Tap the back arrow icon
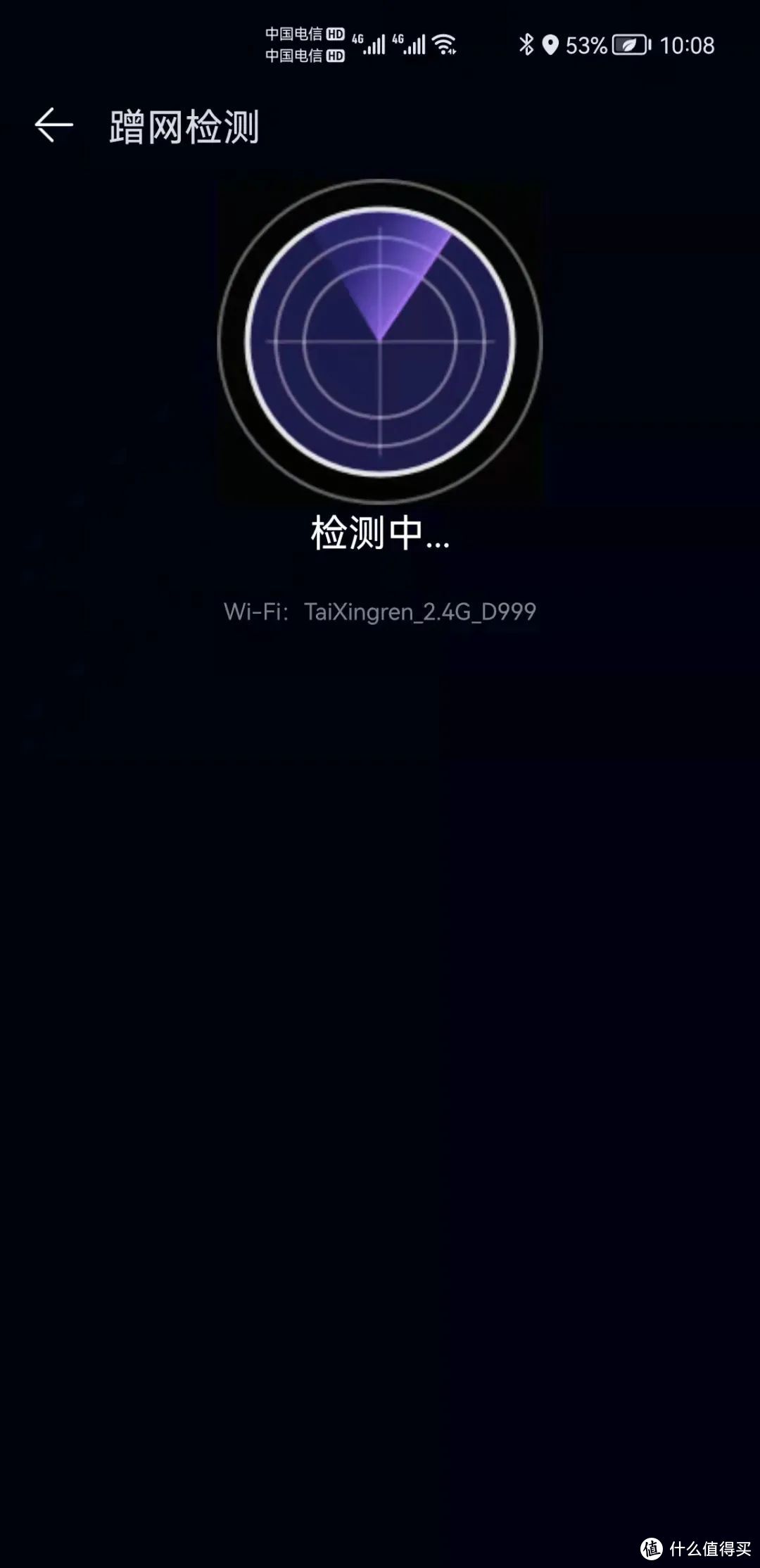Screen dimensions: 760x1568 click(53, 125)
